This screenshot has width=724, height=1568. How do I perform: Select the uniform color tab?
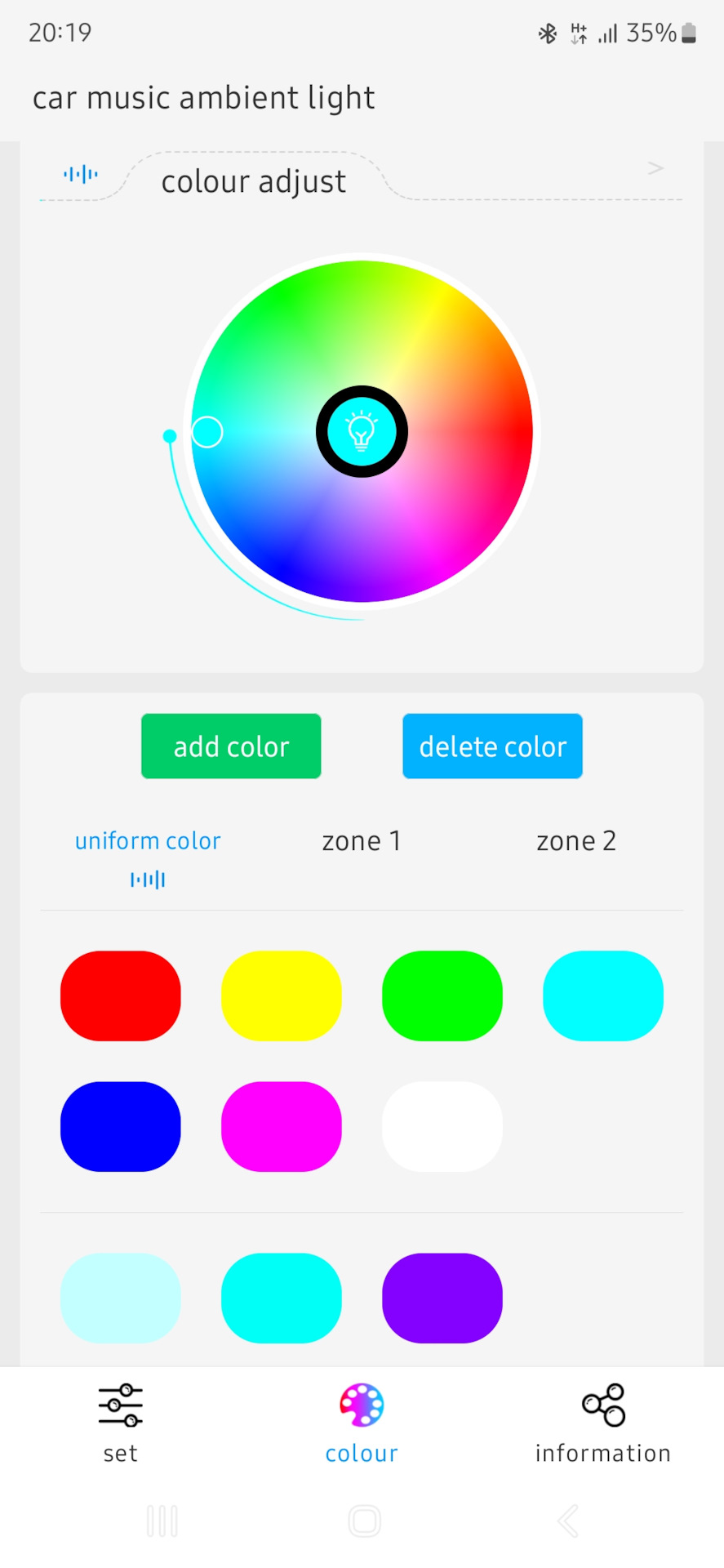148,841
